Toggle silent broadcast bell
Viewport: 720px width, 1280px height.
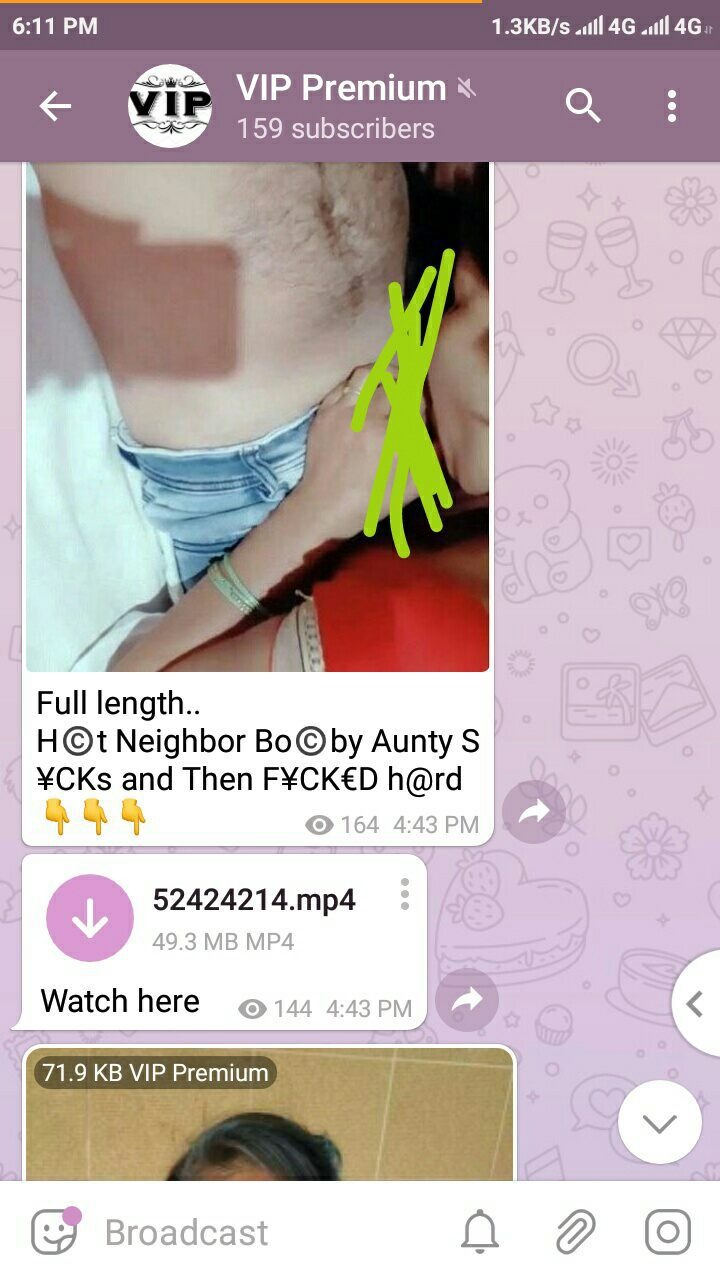480,1232
